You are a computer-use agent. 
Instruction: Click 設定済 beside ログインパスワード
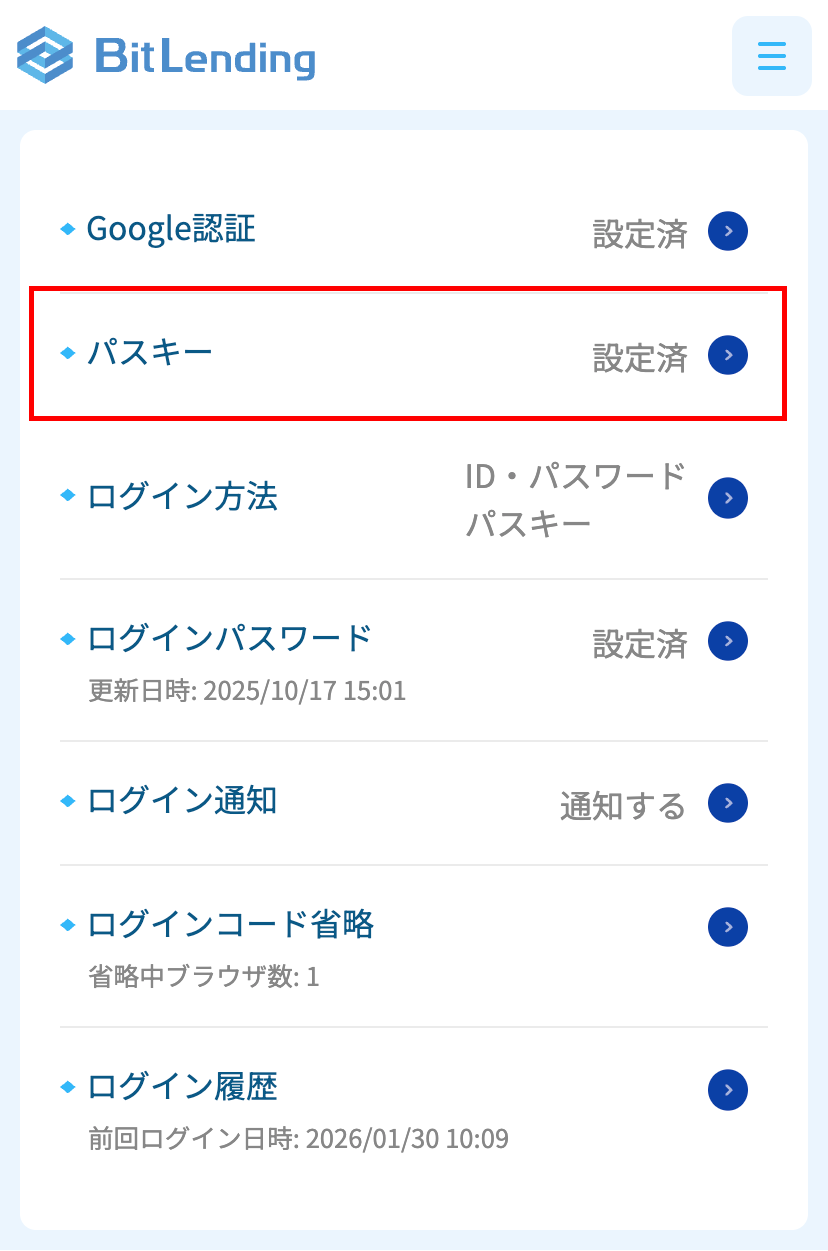(x=637, y=644)
